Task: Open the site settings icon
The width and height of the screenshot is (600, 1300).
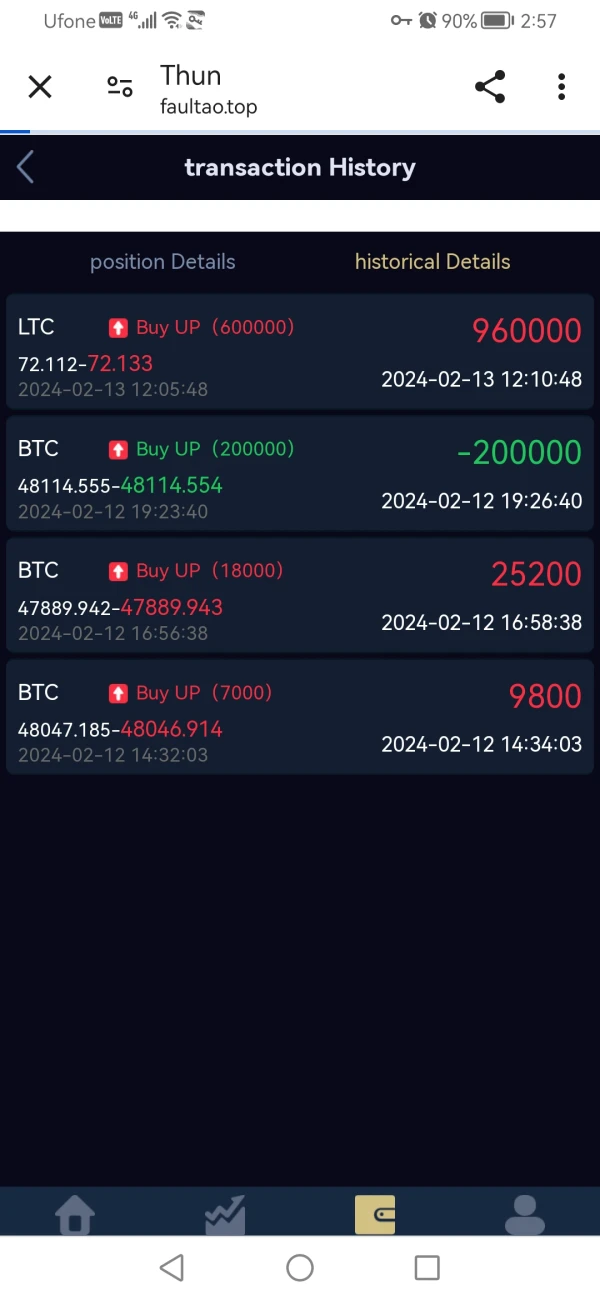Action: (x=120, y=87)
